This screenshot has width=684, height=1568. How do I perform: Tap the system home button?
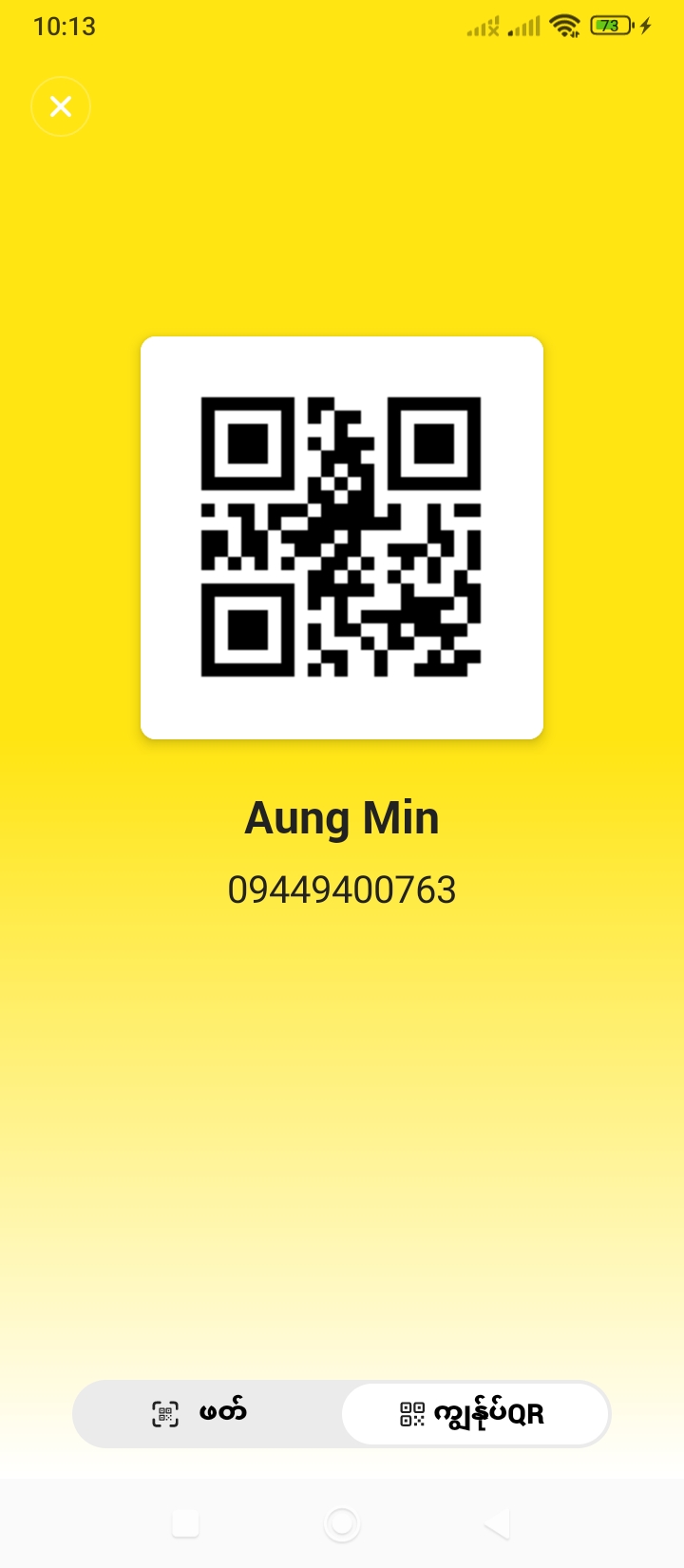point(342,1523)
